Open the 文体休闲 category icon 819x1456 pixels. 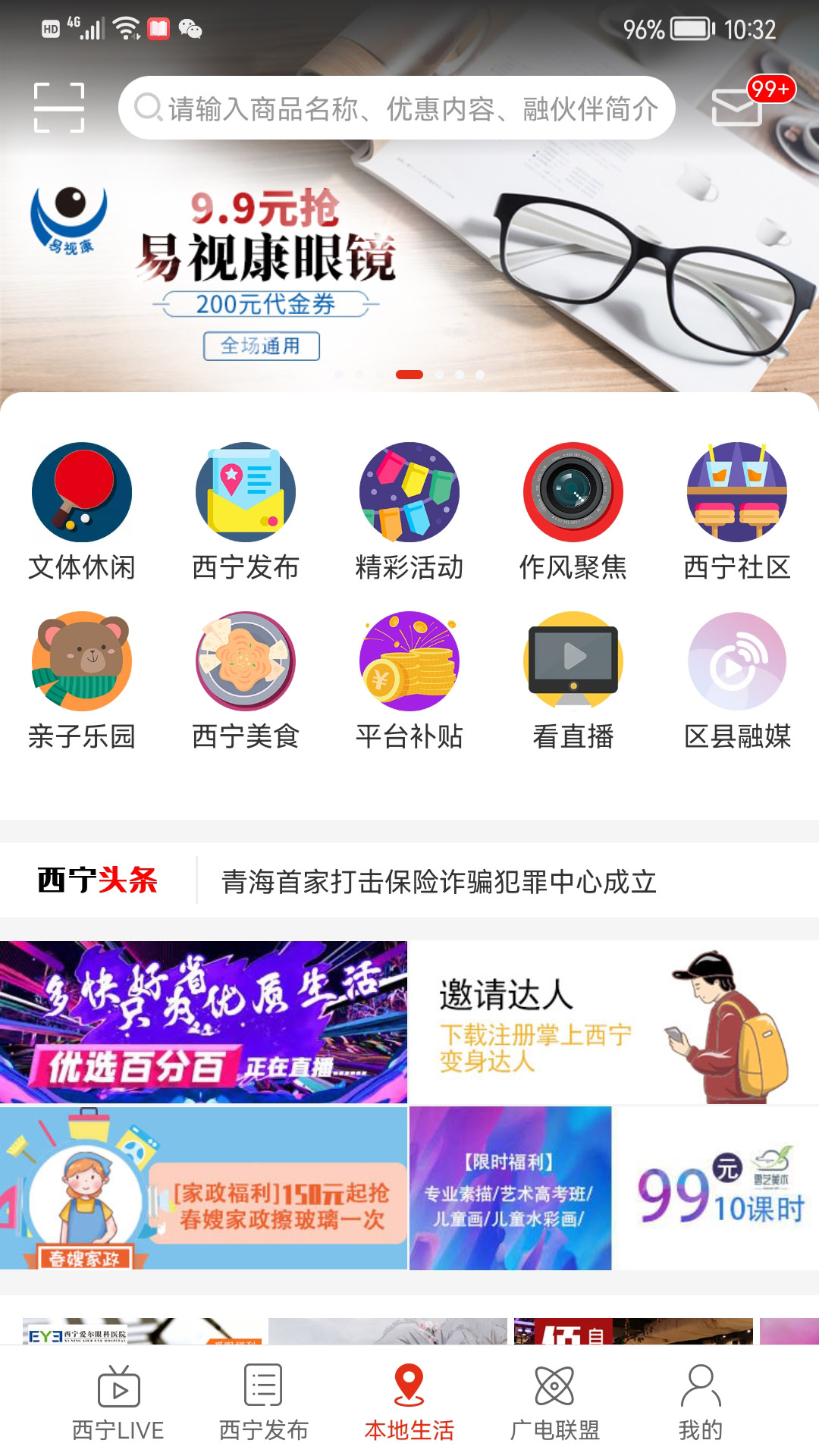[x=83, y=492]
